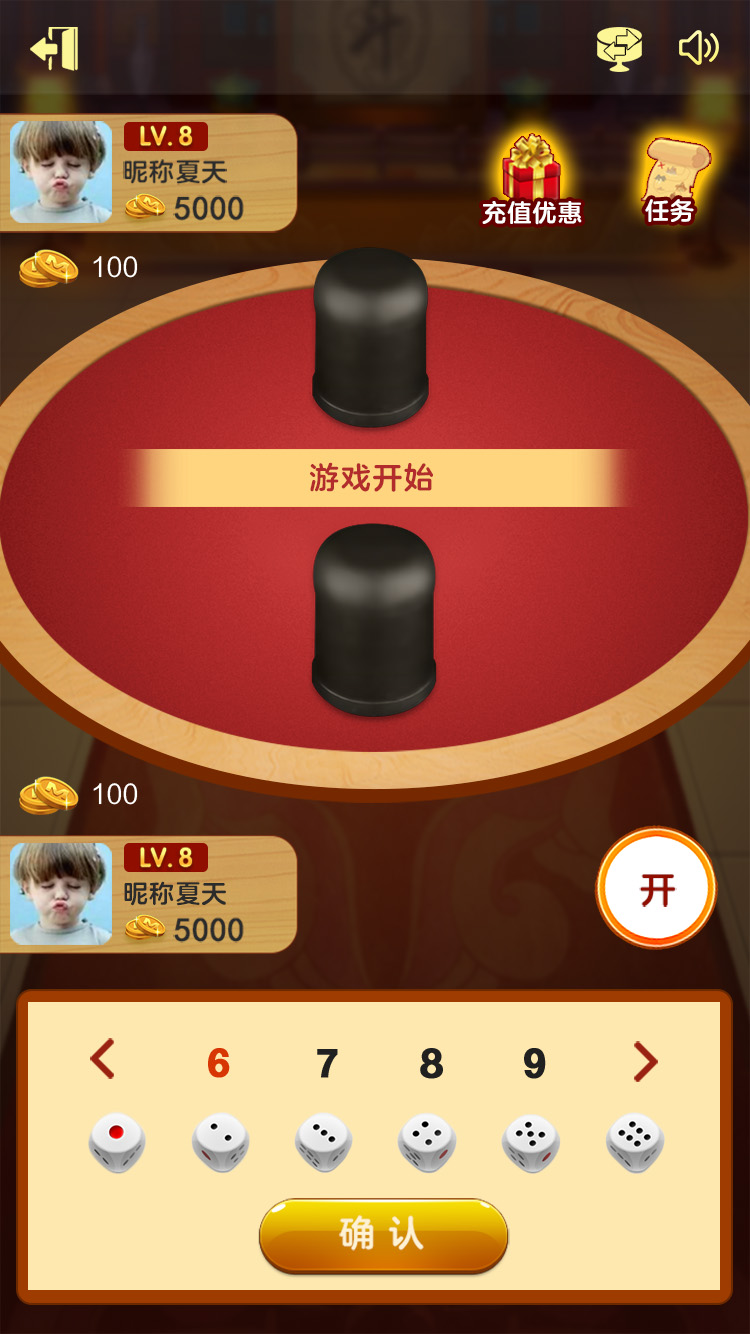750x1334 pixels.
Task: Open the 充值优惠 recharge gift offer
Action: [x=531, y=180]
